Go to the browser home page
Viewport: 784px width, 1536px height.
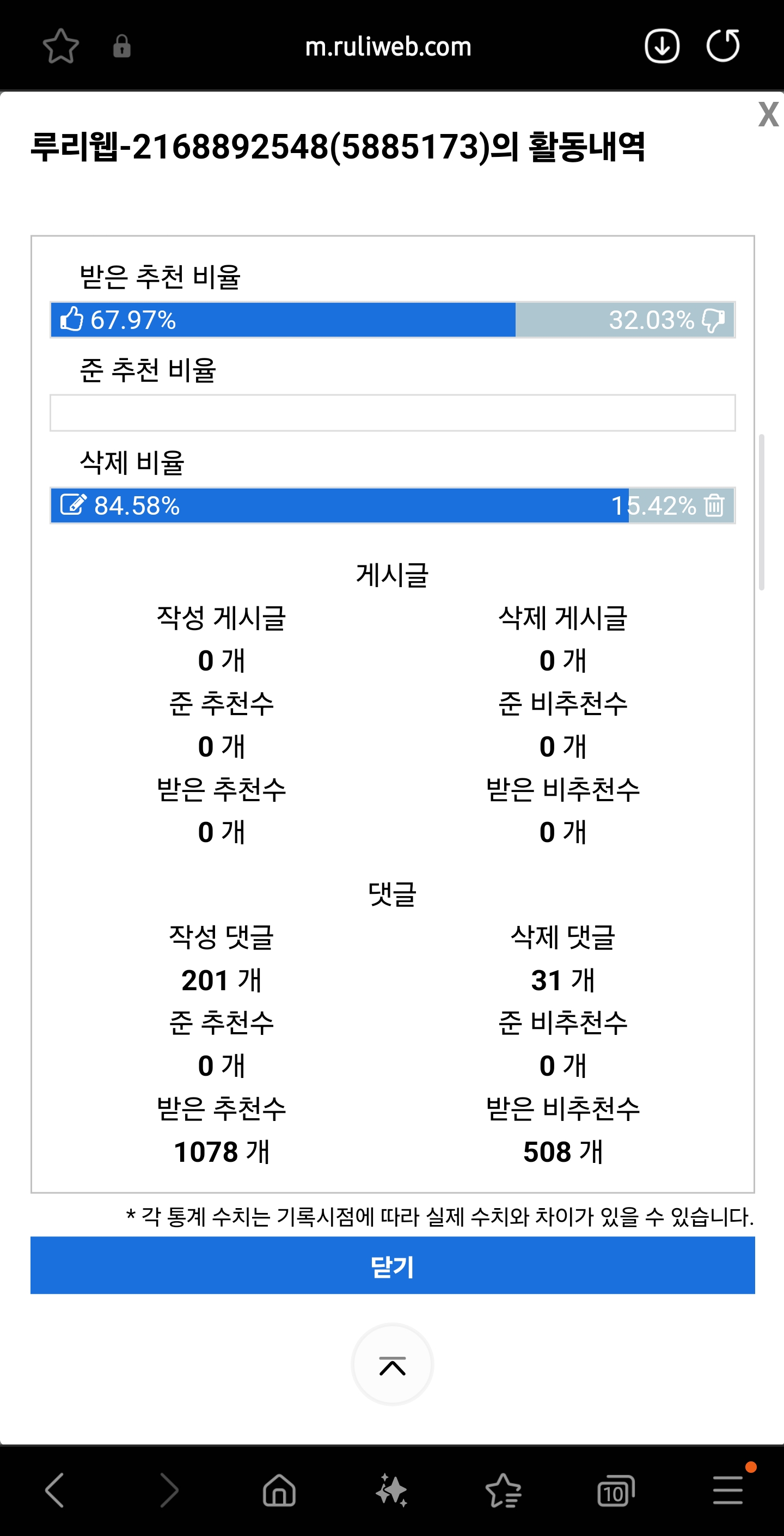279,1490
